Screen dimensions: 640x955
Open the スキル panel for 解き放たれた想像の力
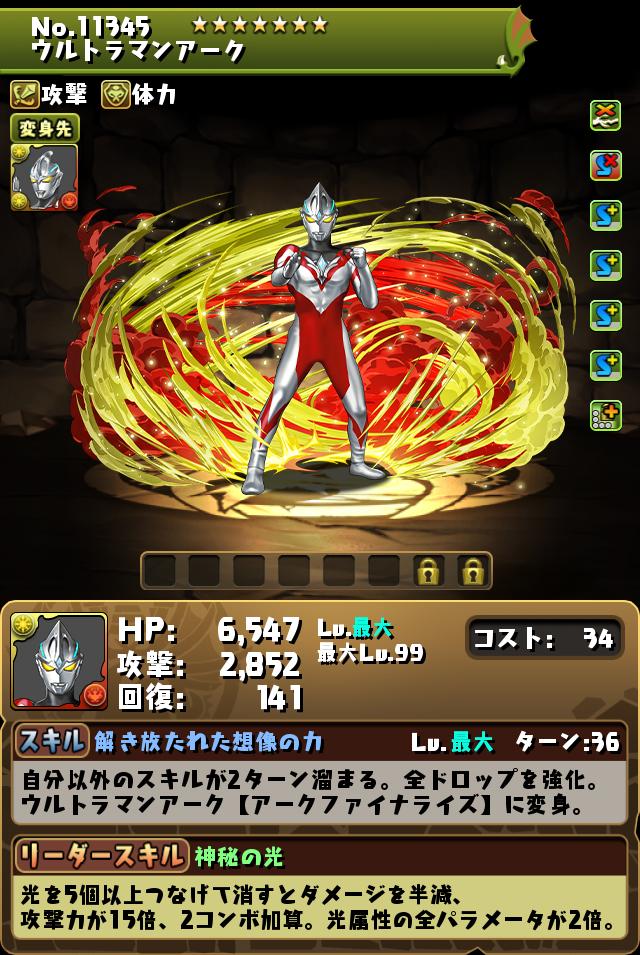[x=318, y=741]
